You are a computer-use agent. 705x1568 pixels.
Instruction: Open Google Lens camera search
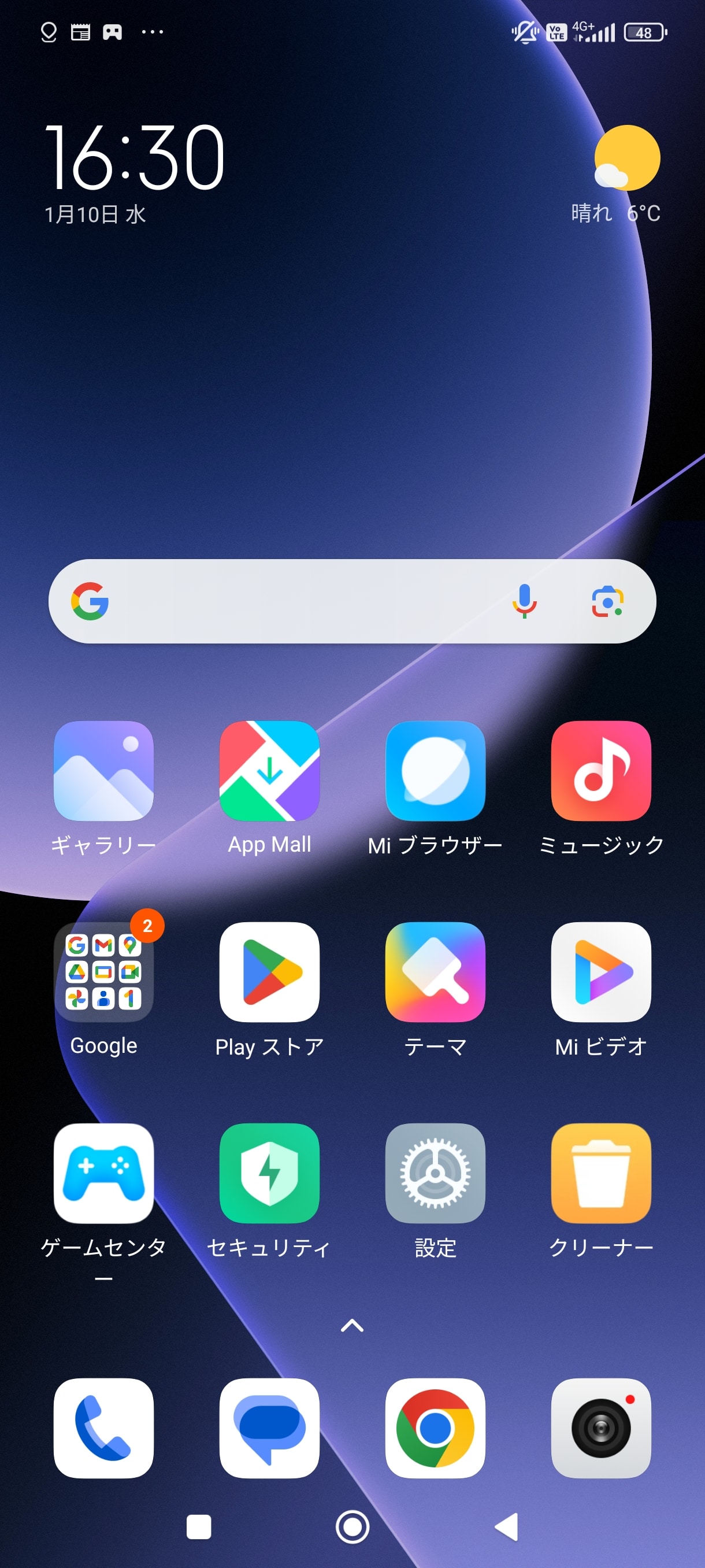607,601
